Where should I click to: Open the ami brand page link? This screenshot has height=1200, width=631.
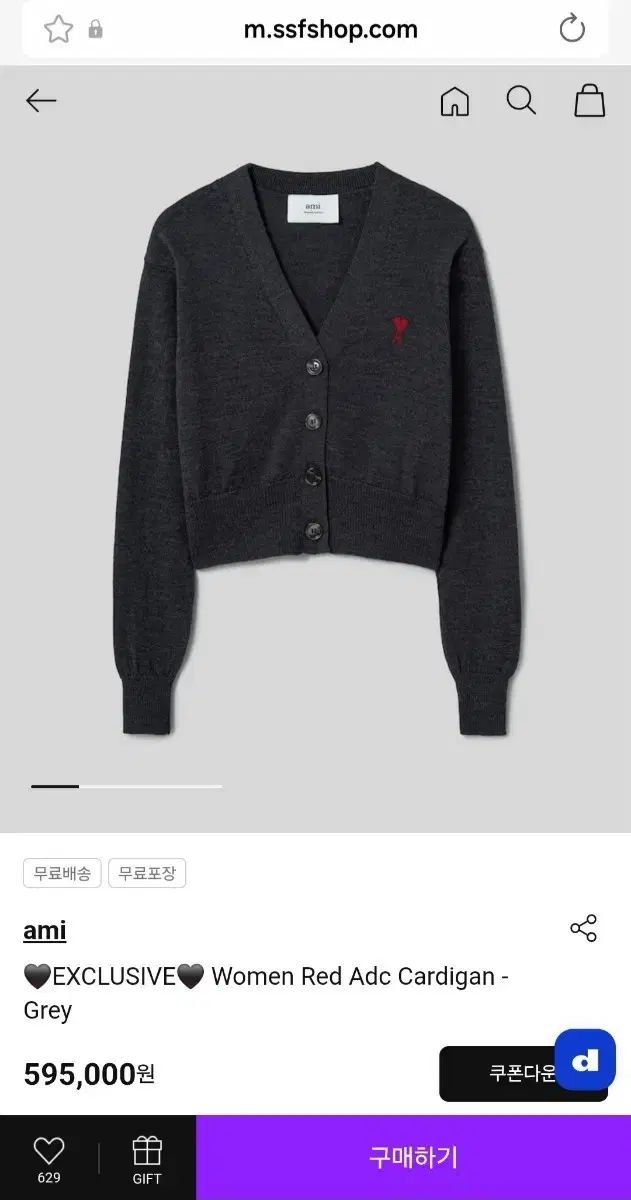pos(45,930)
